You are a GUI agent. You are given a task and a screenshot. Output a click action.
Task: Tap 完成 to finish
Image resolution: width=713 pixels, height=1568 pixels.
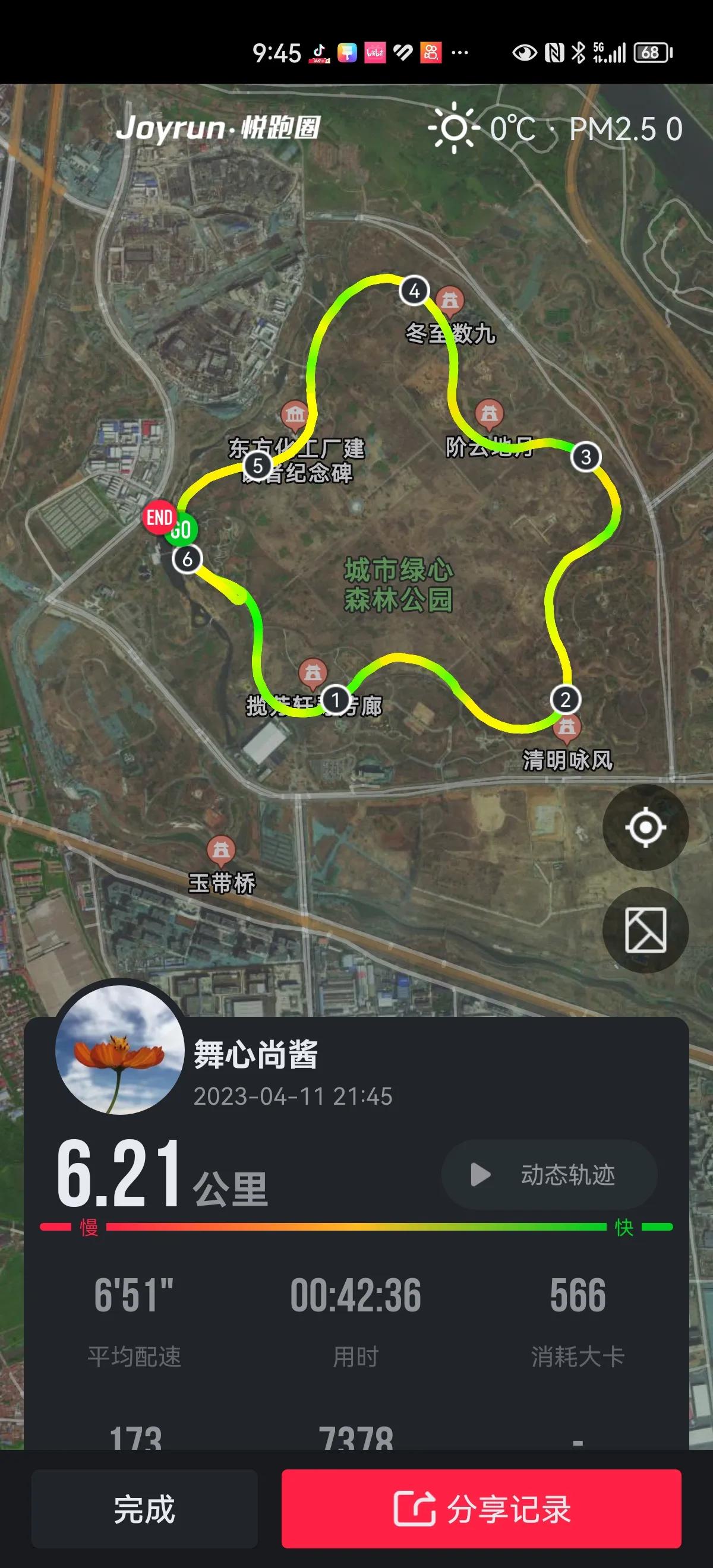(144, 1509)
